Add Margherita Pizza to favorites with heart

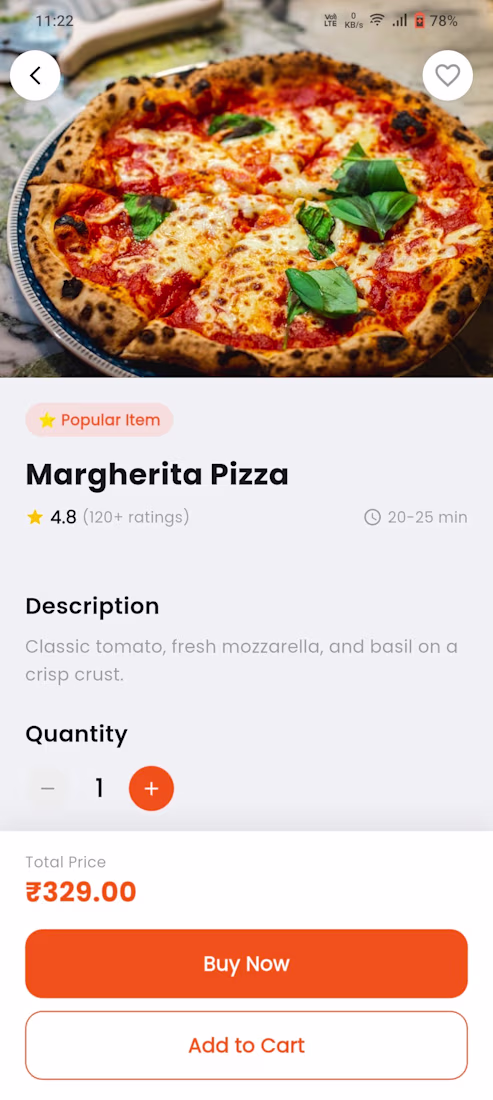447,75
